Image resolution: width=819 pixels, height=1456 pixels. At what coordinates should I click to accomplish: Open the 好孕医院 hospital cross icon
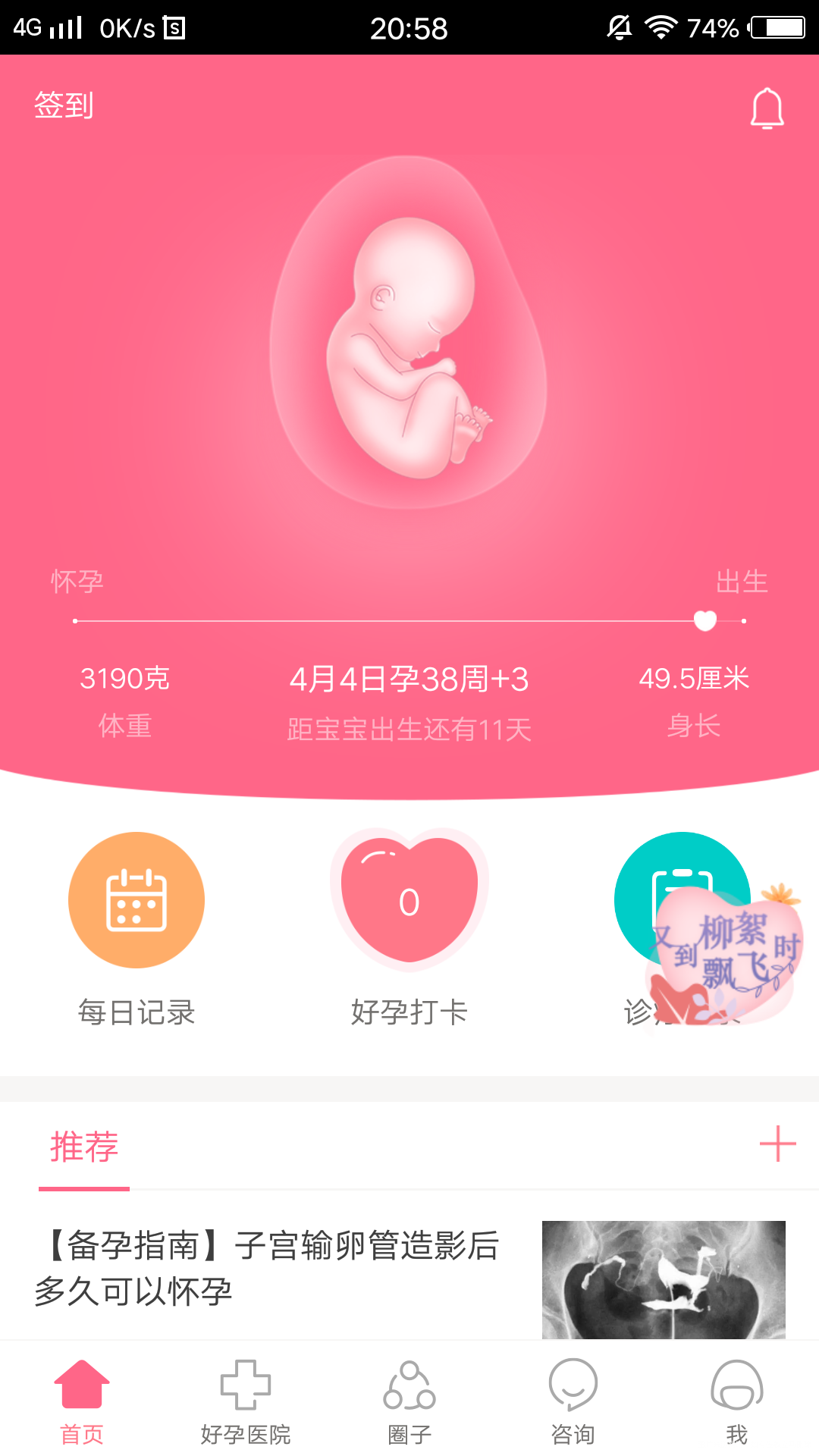pyautogui.click(x=246, y=1389)
